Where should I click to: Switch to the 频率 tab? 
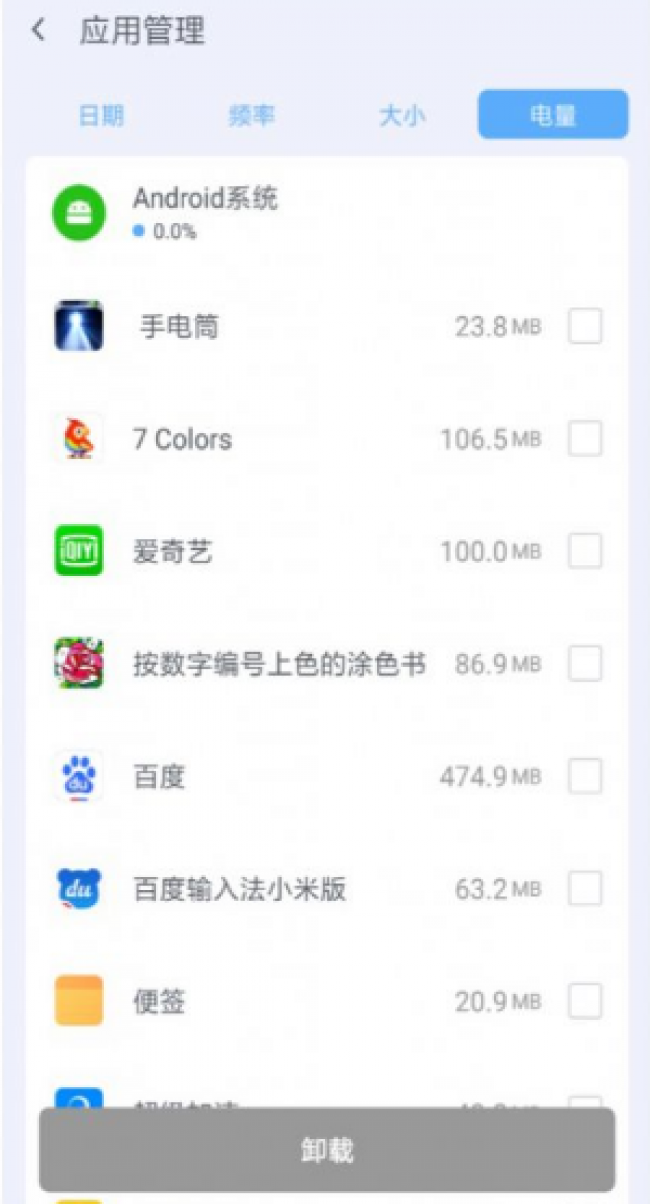251,115
